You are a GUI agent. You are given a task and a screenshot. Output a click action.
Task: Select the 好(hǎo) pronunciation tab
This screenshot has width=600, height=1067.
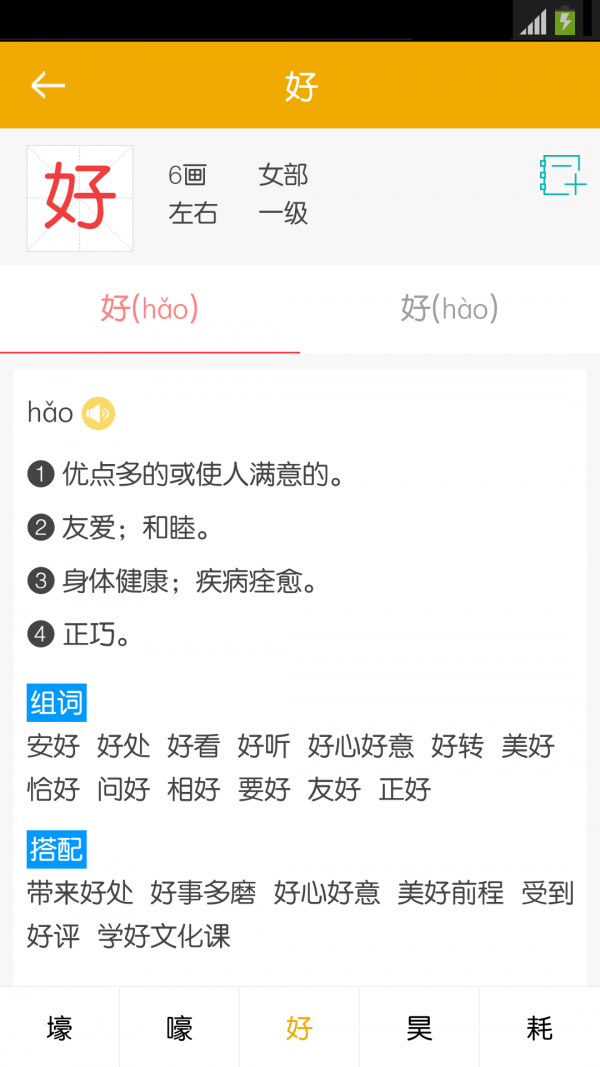(x=150, y=309)
